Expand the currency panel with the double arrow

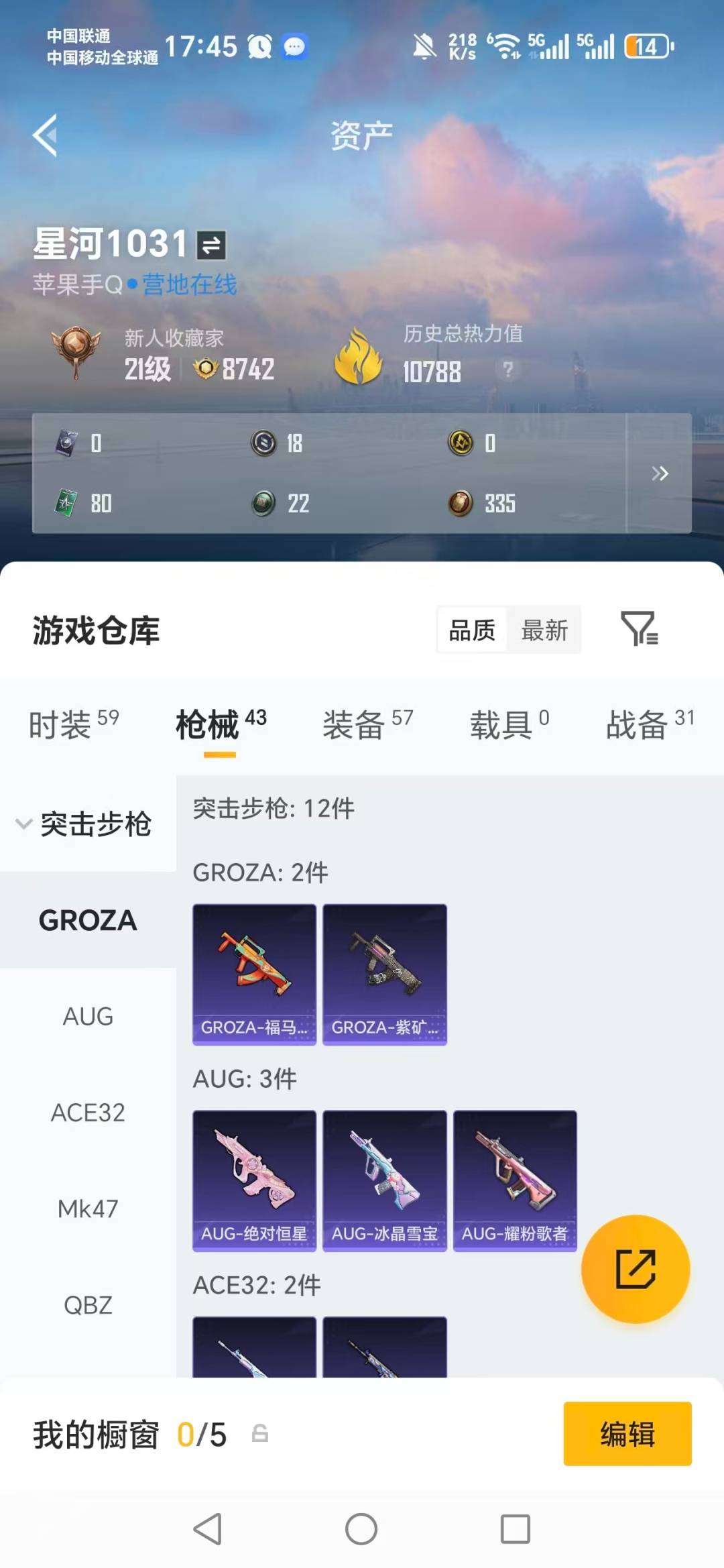(660, 473)
